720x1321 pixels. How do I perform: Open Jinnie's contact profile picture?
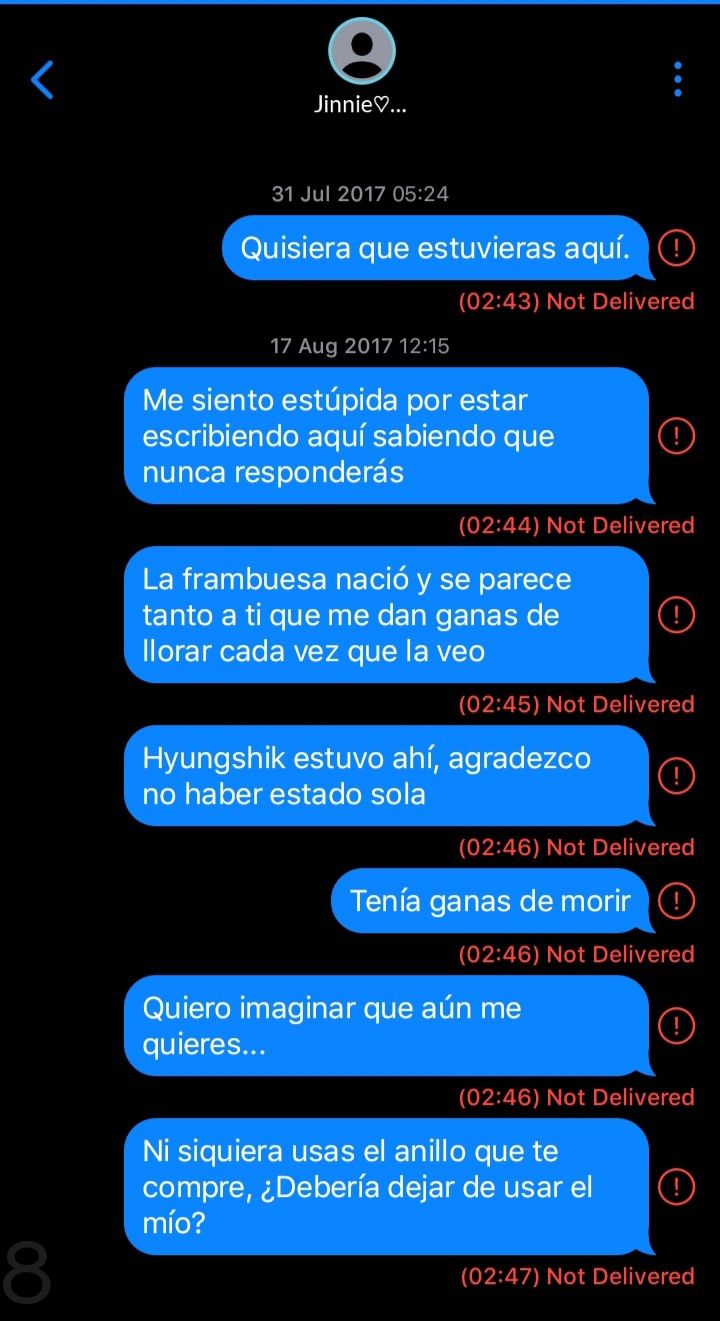coord(362,51)
